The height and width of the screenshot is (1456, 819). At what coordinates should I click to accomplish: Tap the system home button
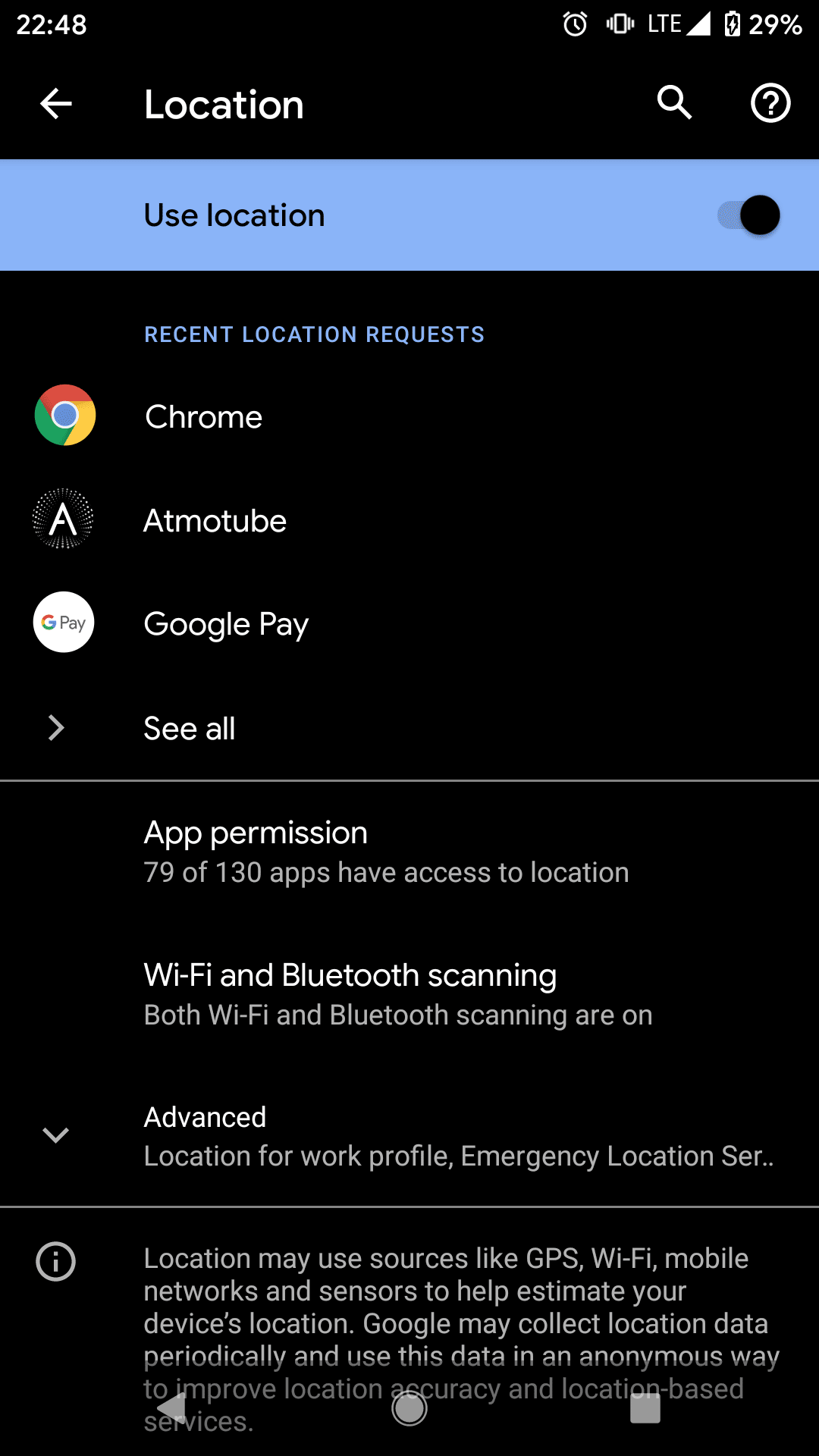pos(409,1409)
